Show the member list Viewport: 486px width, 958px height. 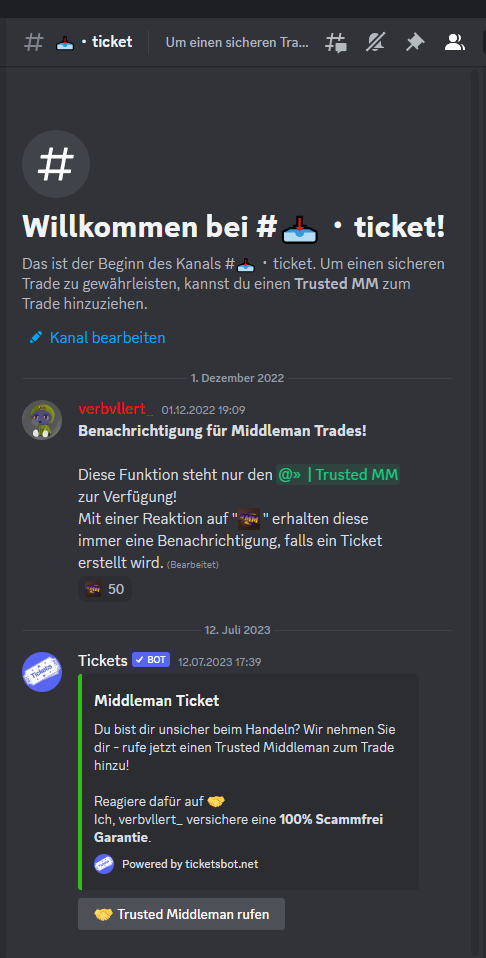tap(455, 42)
